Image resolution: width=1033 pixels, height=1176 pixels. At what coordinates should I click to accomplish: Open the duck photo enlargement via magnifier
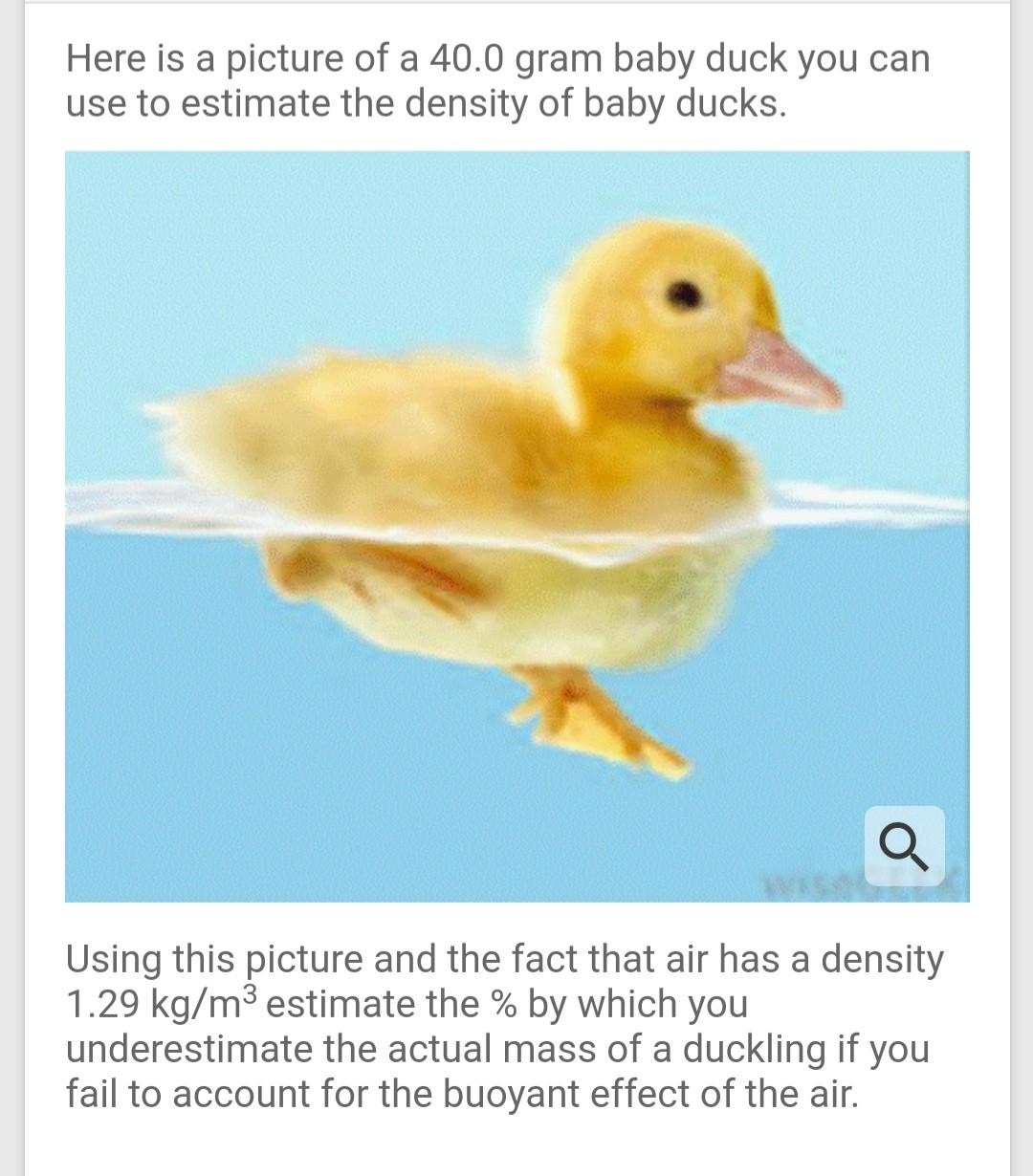point(904,845)
